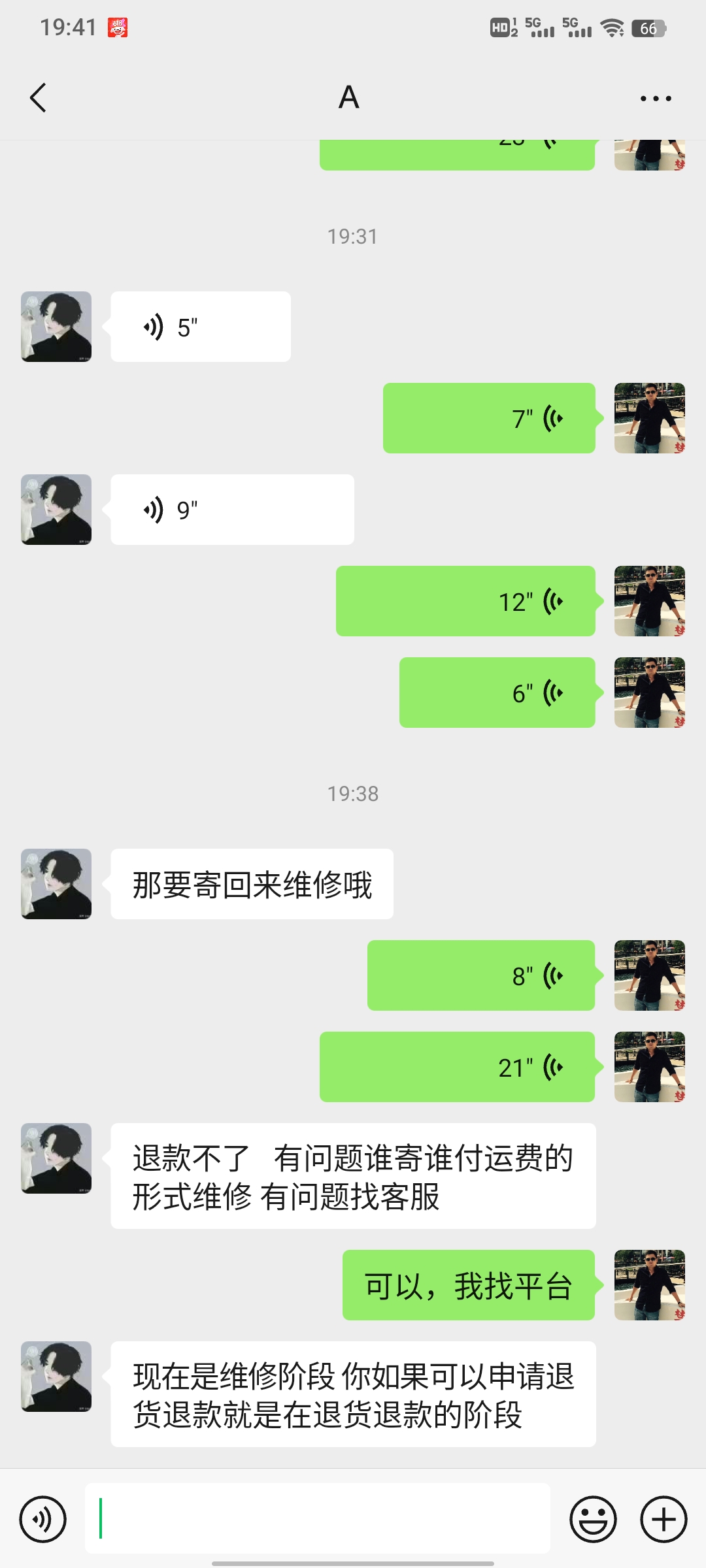Open the chat info overflow menu
Viewport: 706px width, 1568px height.
655,99
